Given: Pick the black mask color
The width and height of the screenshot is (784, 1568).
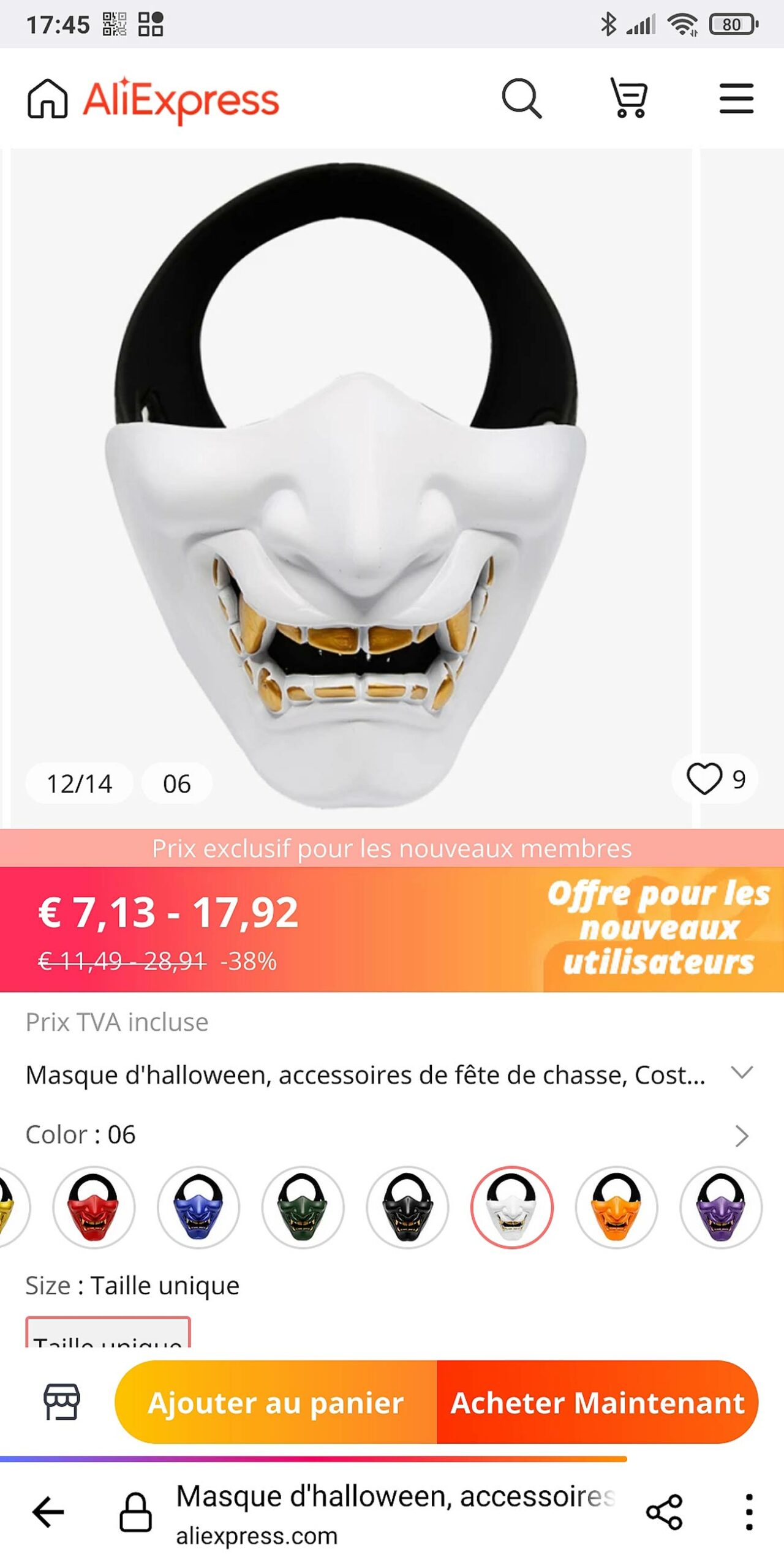Looking at the screenshot, I should pos(407,1207).
